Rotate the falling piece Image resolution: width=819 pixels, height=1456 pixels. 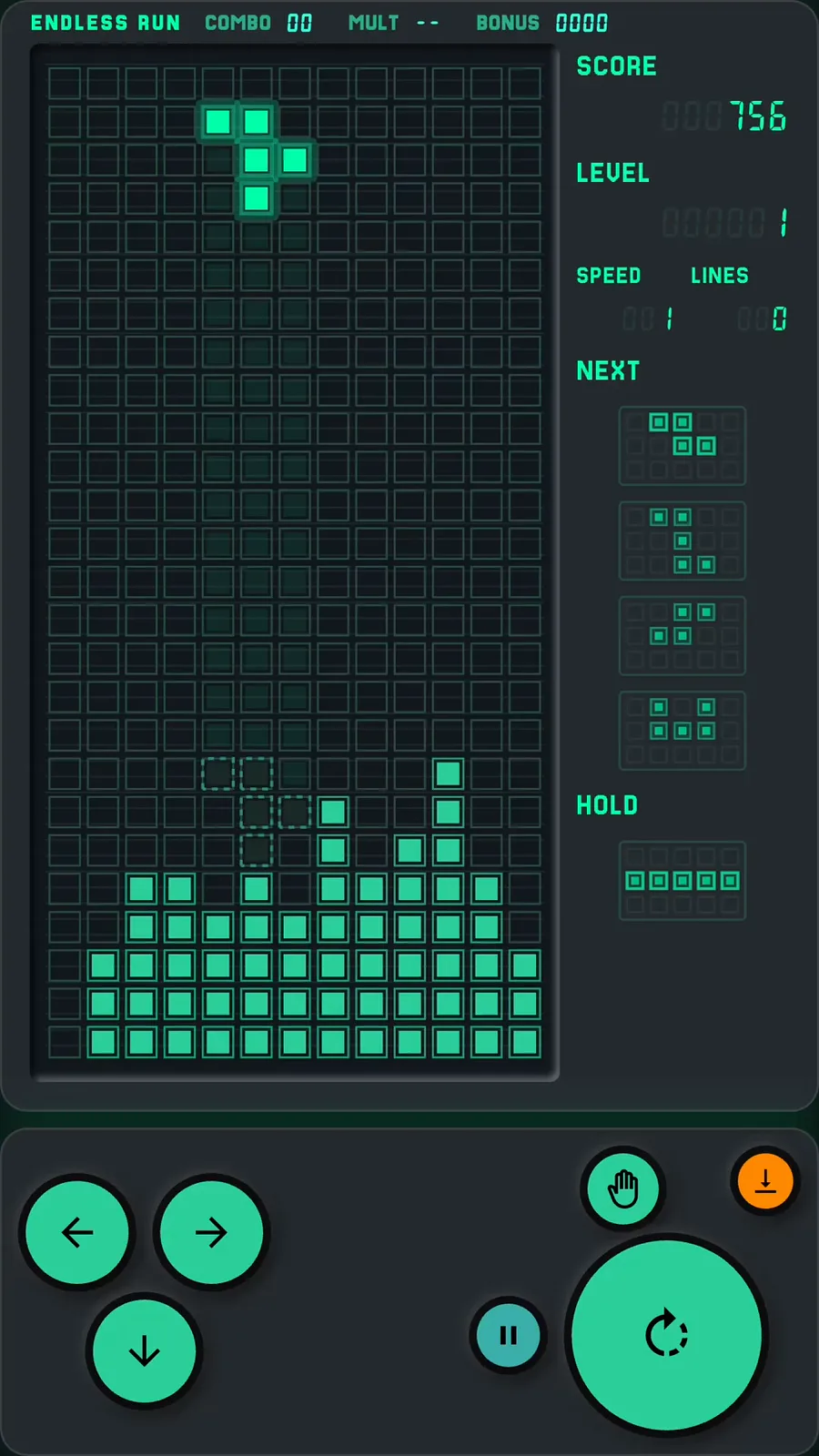click(667, 1335)
